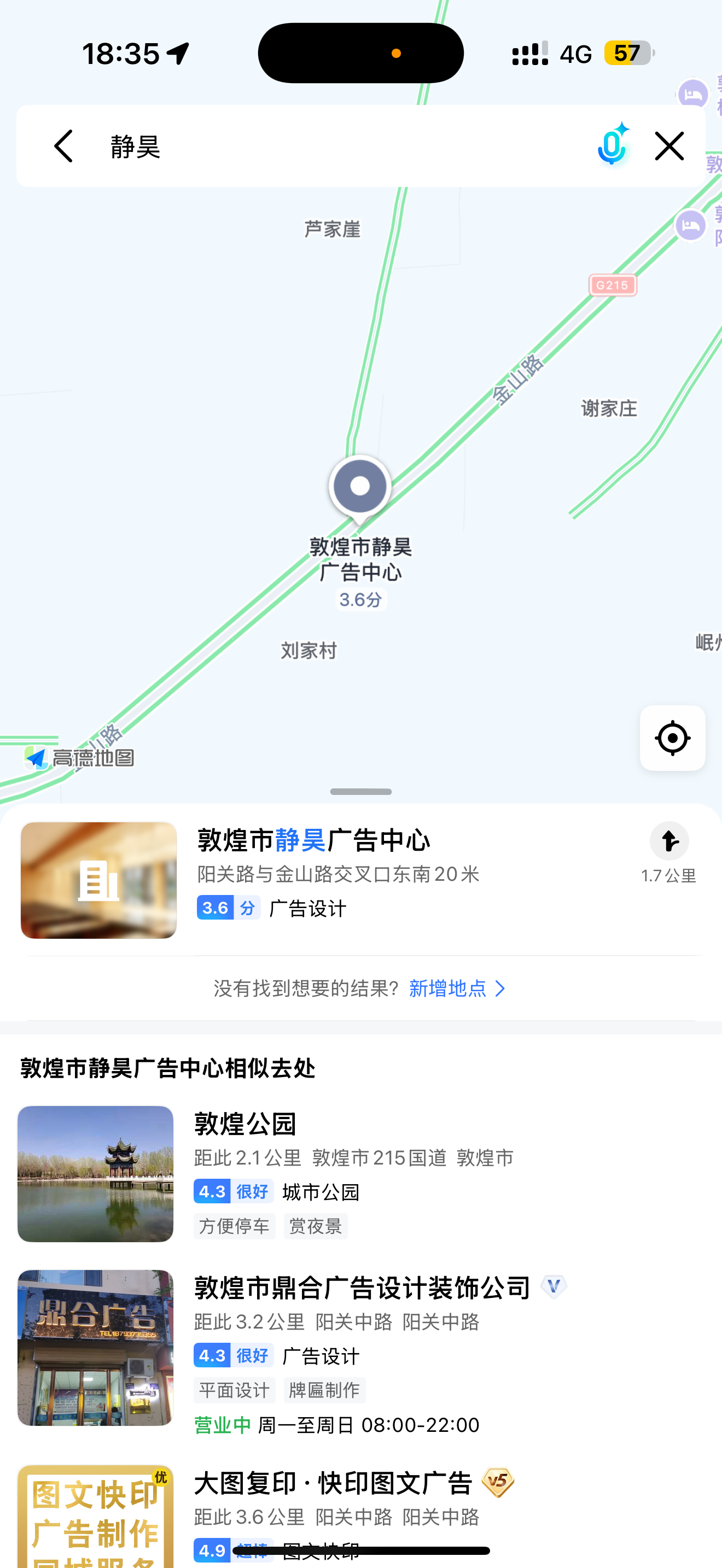Tap the hotel marker near G215 on the map
Screen dimensions: 722x1568
691,225
